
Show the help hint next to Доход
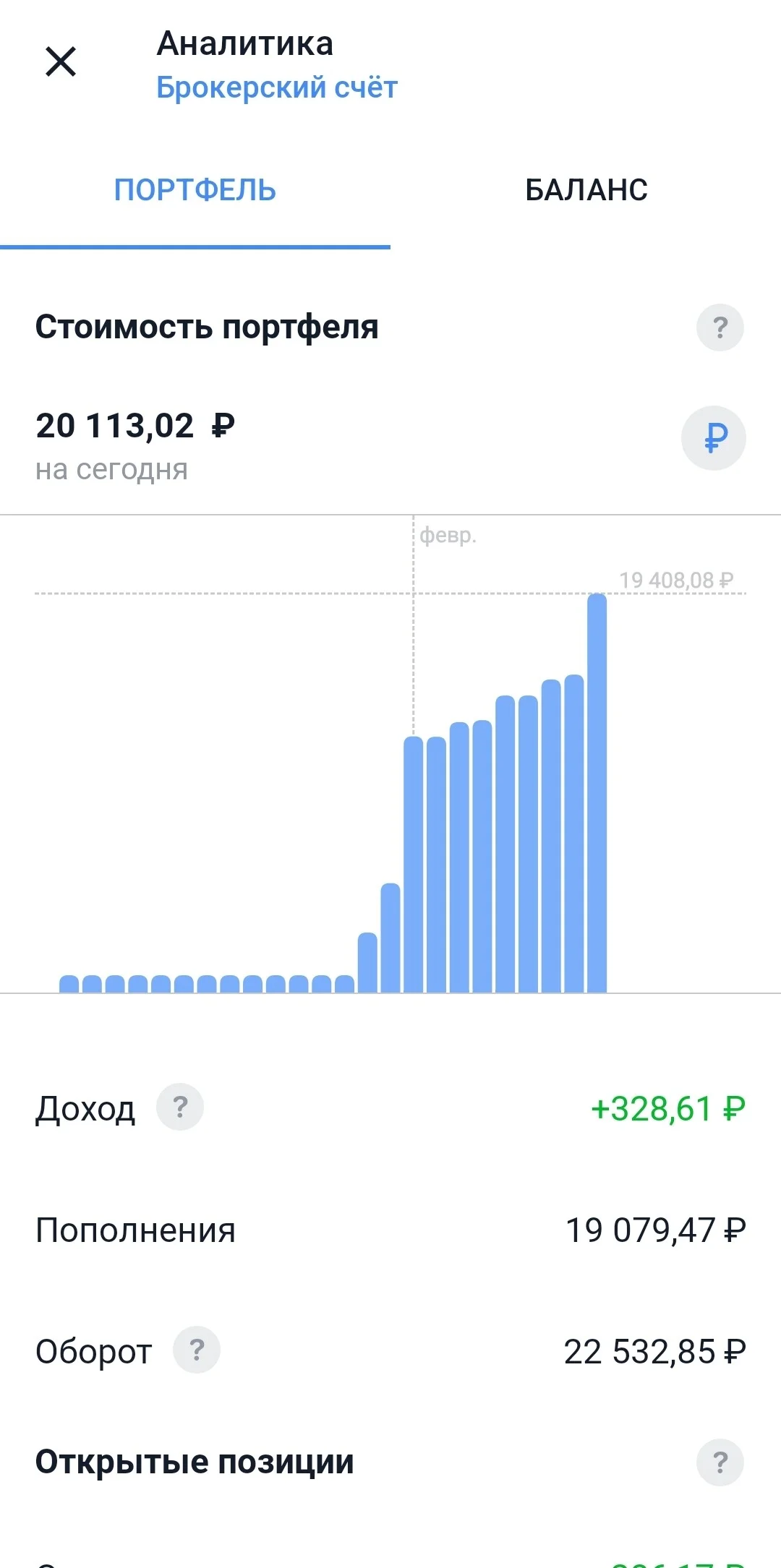(x=180, y=1106)
